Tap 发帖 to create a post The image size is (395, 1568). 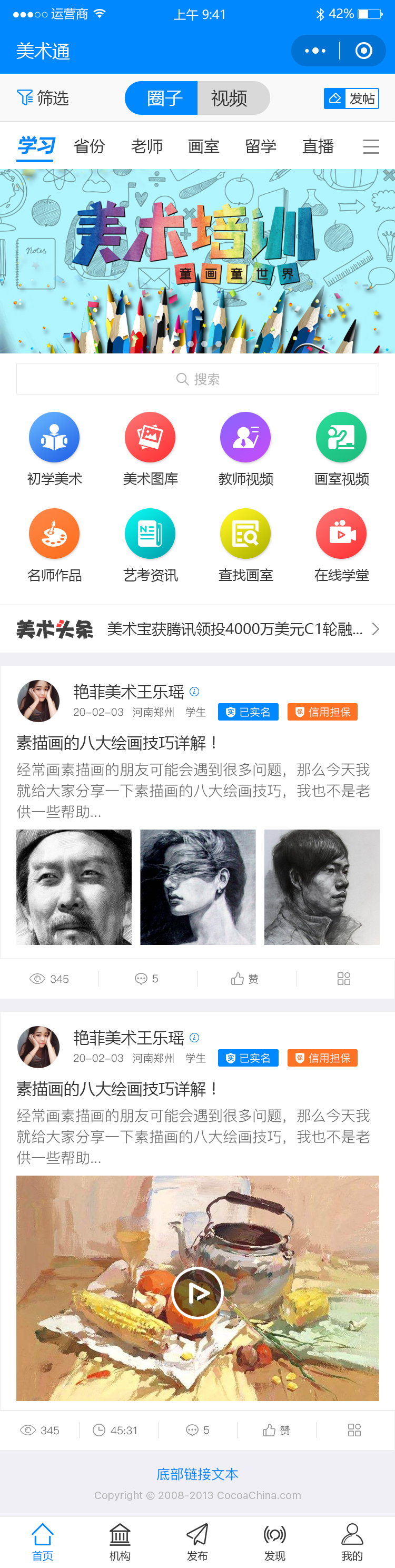click(x=351, y=98)
